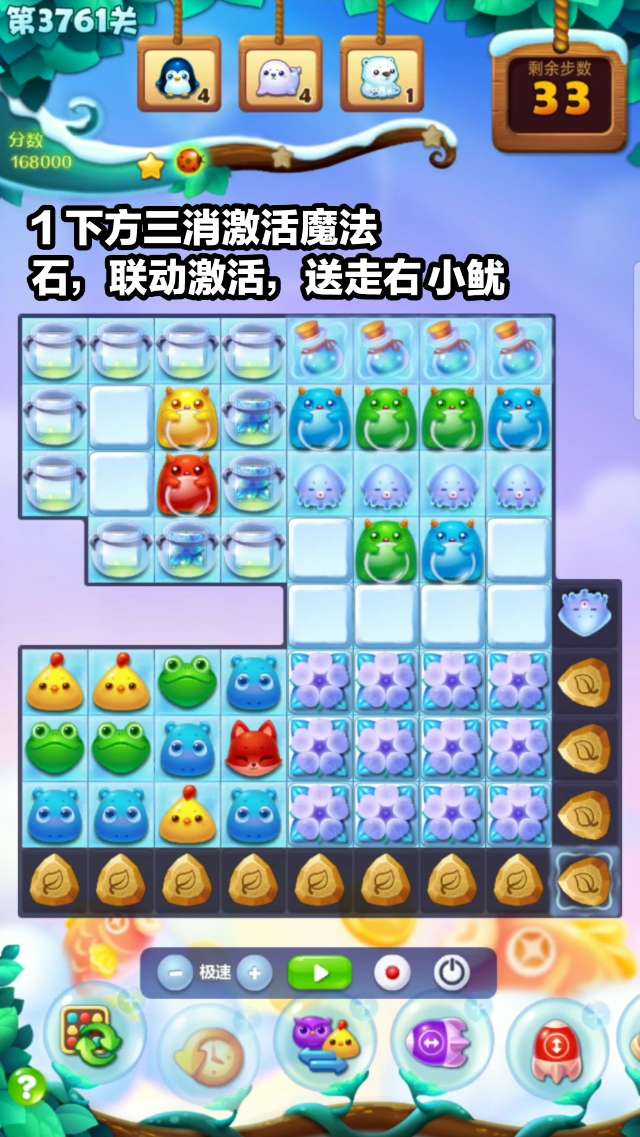The image size is (640, 1137).
Task: Decrease the playback speed with minus button
Action: click(x=174, y=972)
